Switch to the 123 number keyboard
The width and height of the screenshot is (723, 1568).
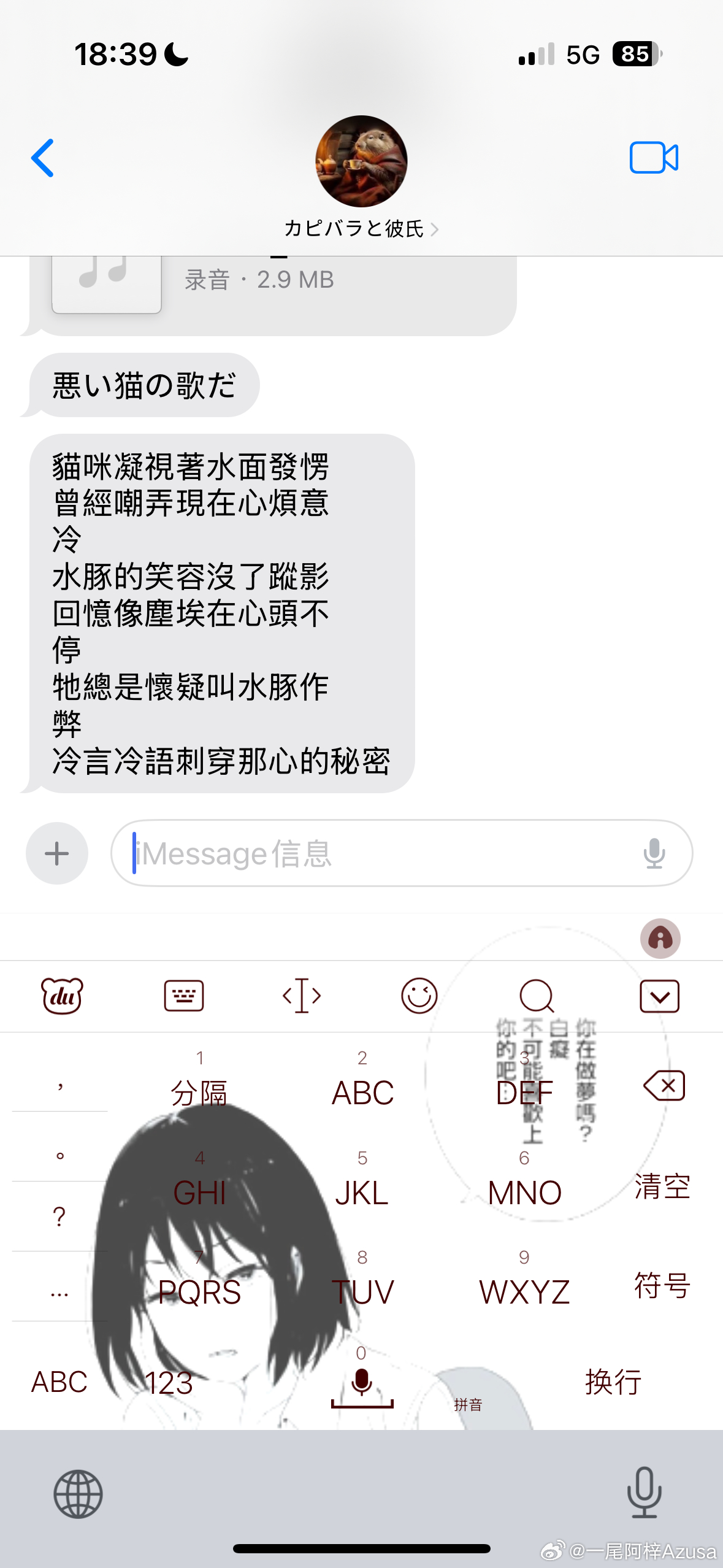[169, 1383]
